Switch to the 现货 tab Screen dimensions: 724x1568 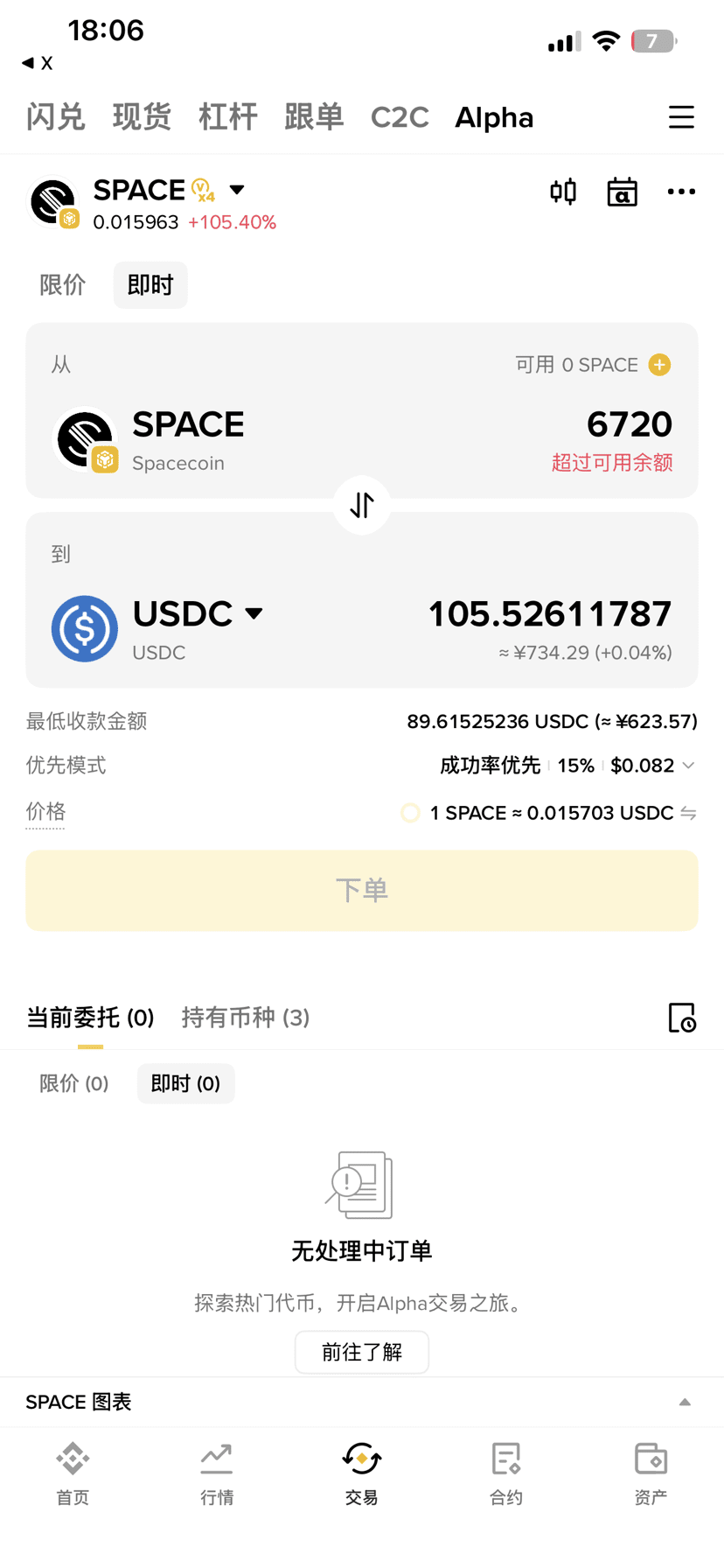coord(142,117)
